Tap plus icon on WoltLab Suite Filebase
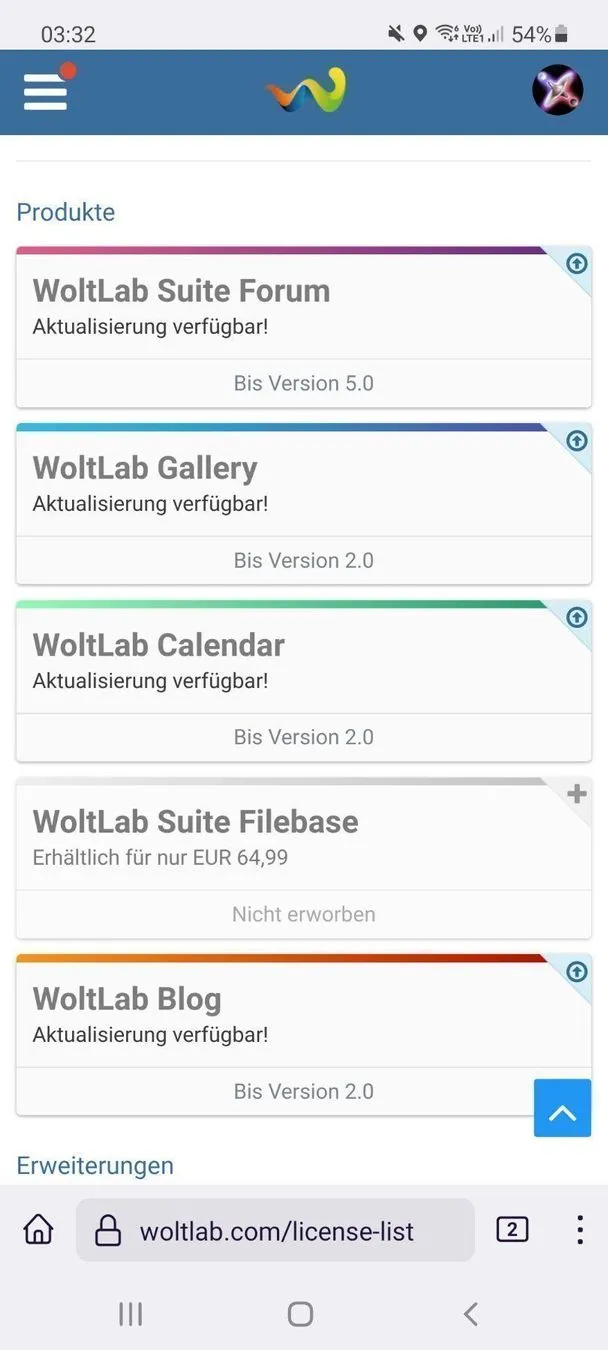 point(576,794)
